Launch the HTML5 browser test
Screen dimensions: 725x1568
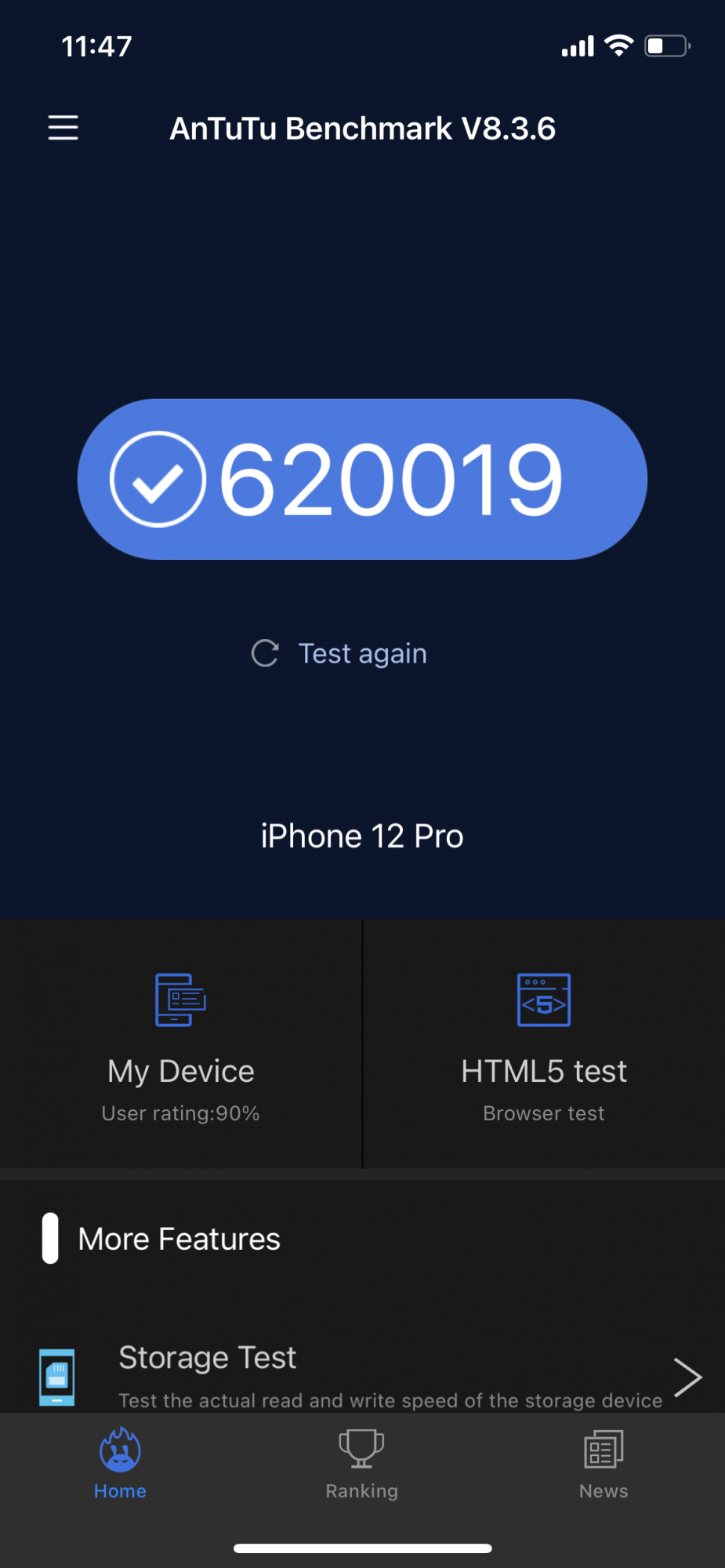pyautogui.click(x=544, y=1045)
